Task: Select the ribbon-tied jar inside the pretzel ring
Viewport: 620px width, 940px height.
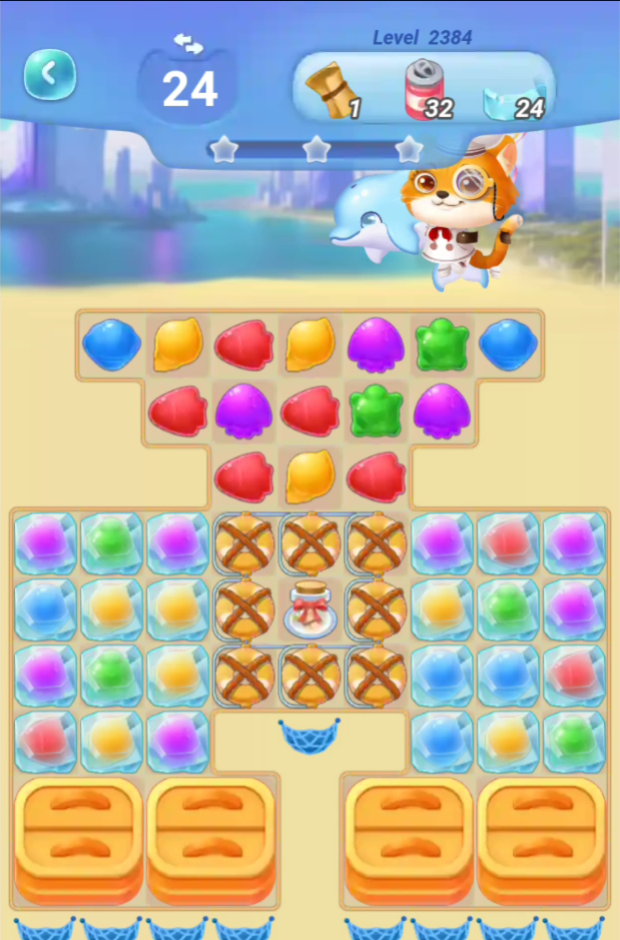Action: 311,609
